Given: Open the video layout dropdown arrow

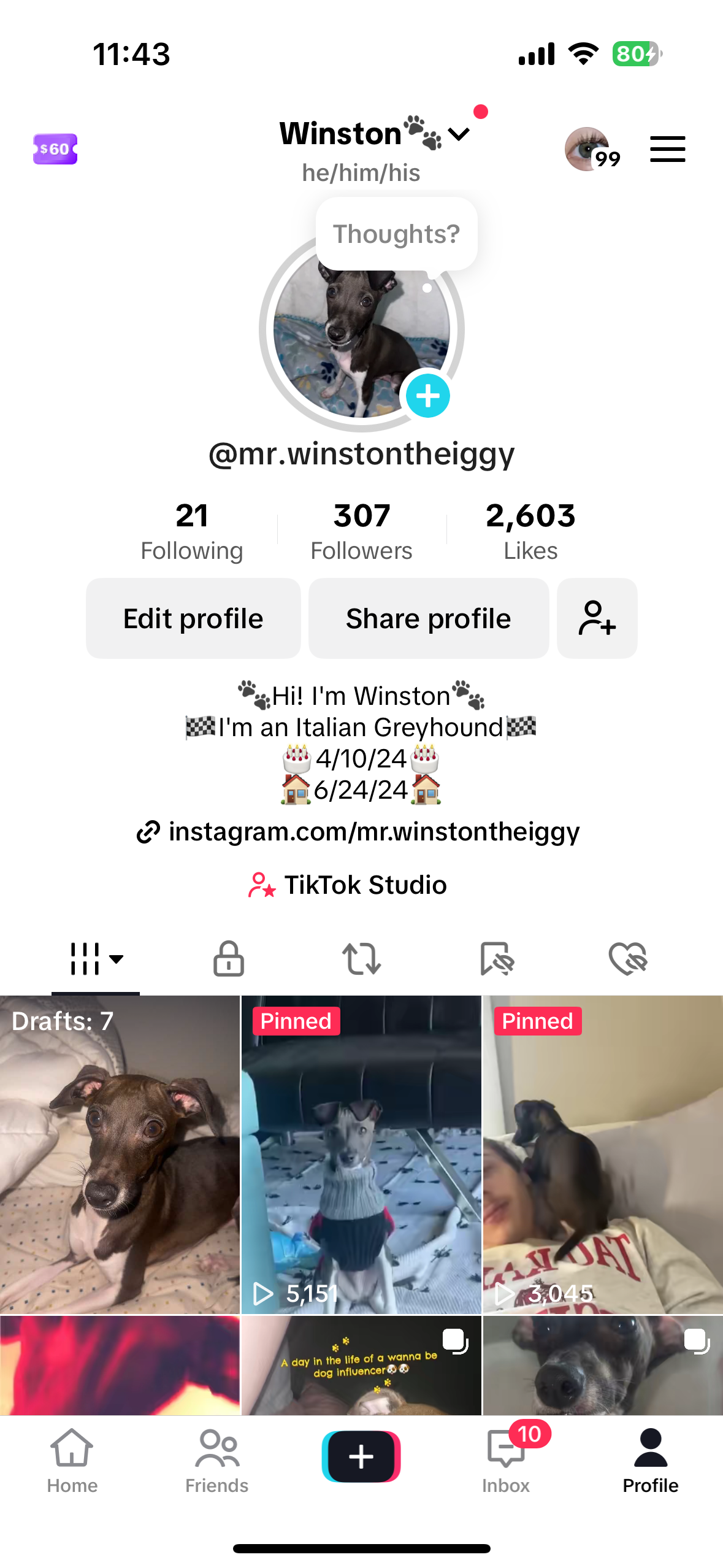Looking at the screenshot, I should [118, 961].
